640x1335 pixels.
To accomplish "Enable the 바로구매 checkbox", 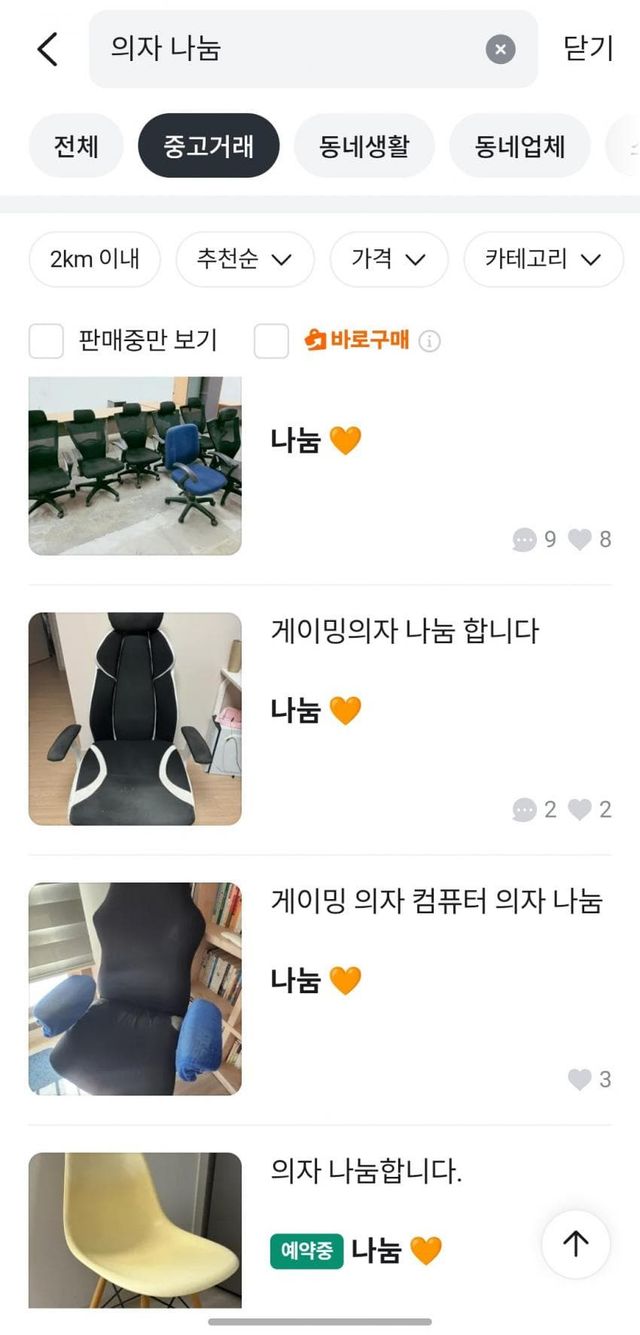I will tap(271, 341).
